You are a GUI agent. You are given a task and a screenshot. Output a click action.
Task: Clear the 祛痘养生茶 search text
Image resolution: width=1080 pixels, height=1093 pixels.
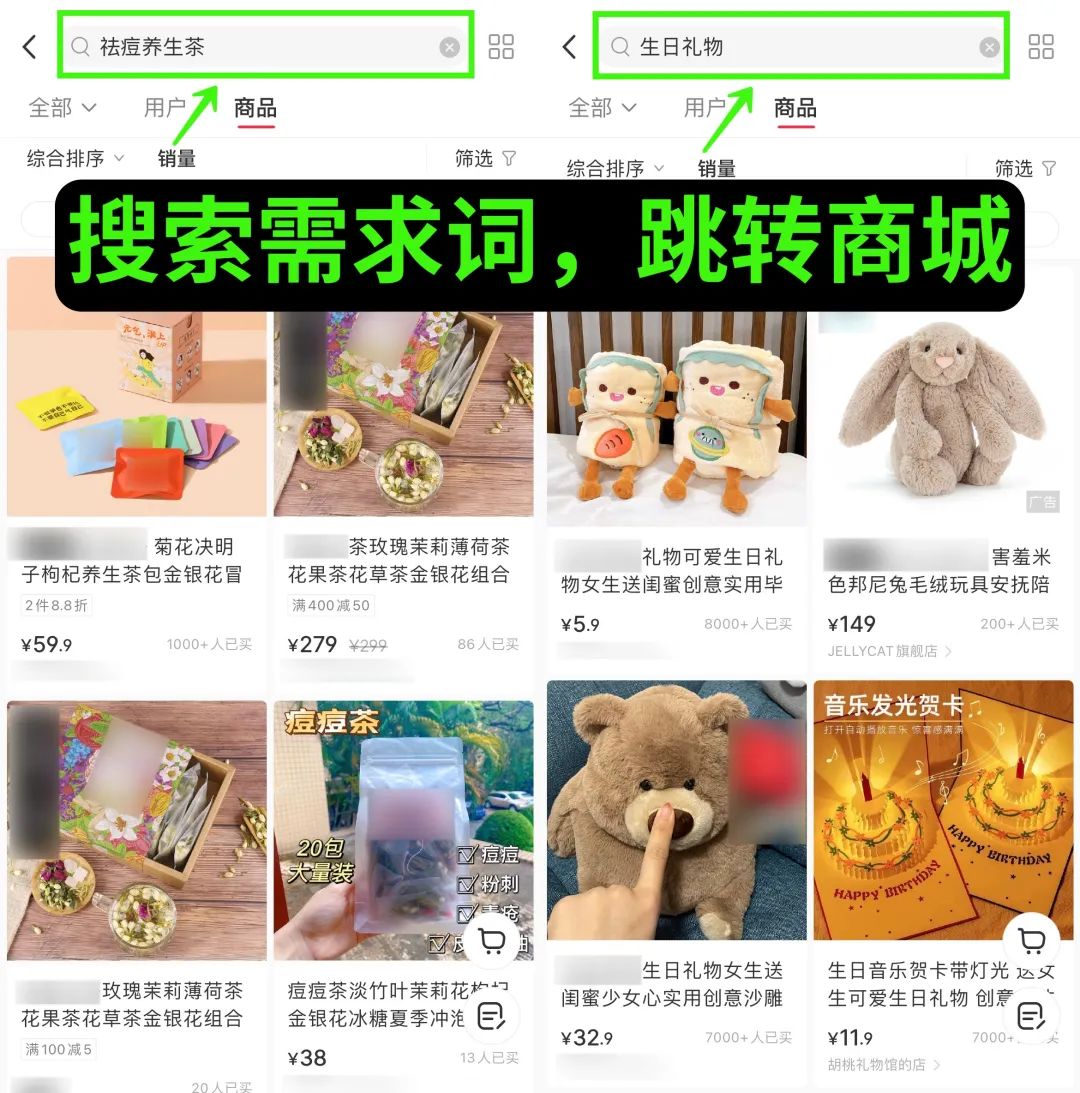pyautogui.click(x=450, y=45)
